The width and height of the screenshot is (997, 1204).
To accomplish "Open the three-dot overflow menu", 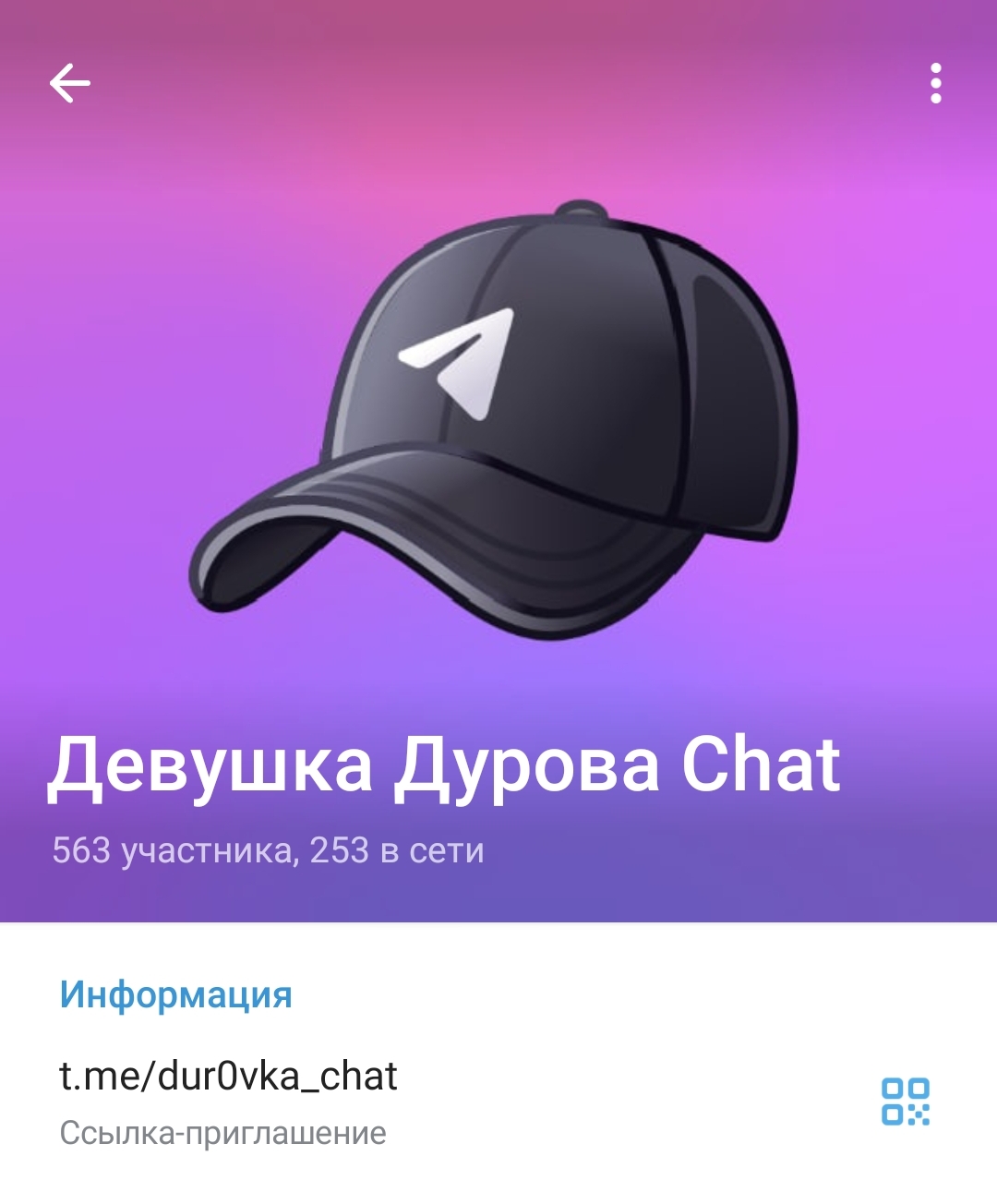I will 935,83.
